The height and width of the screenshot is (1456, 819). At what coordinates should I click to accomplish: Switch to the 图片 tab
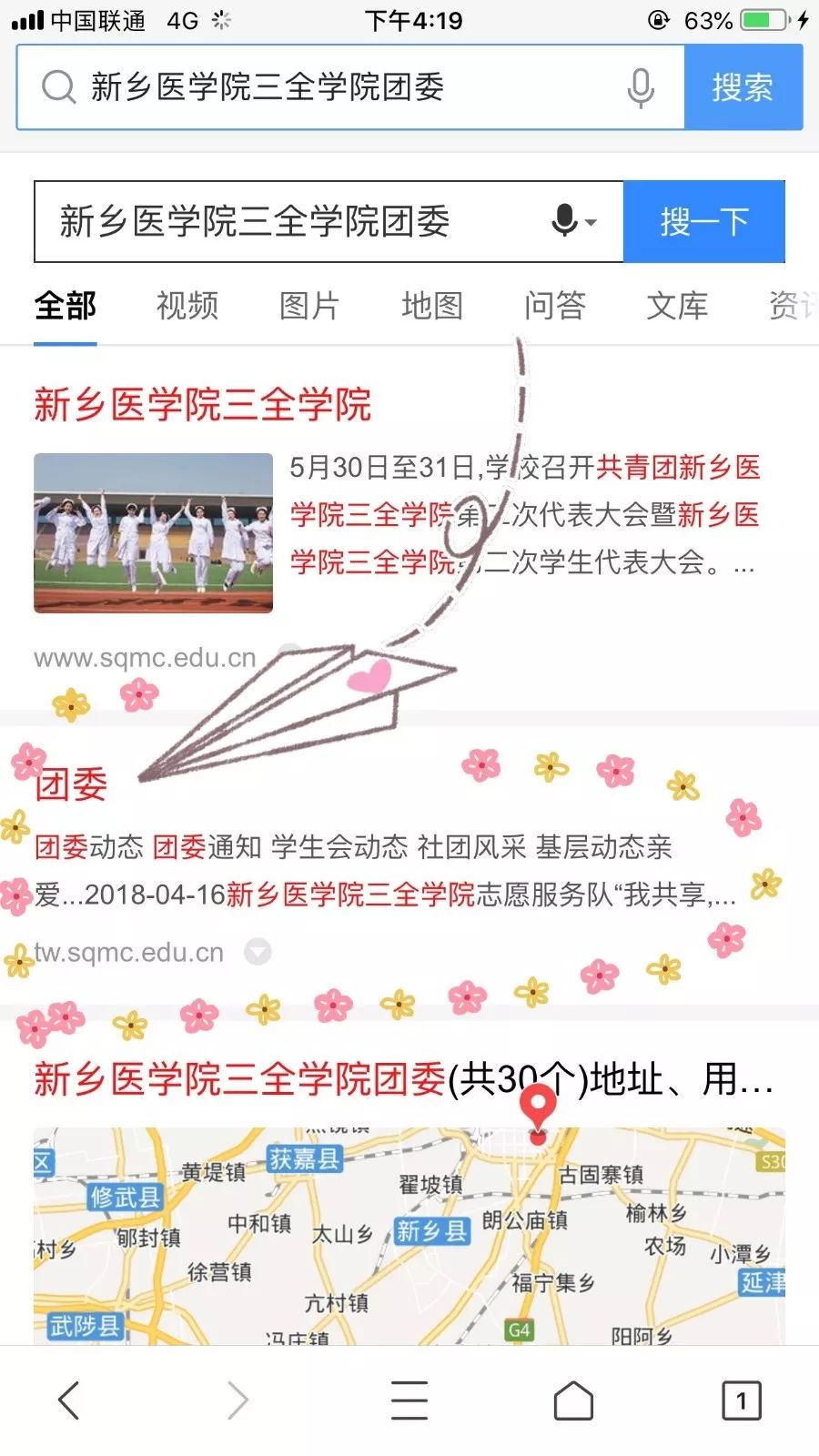pos(309,306)
